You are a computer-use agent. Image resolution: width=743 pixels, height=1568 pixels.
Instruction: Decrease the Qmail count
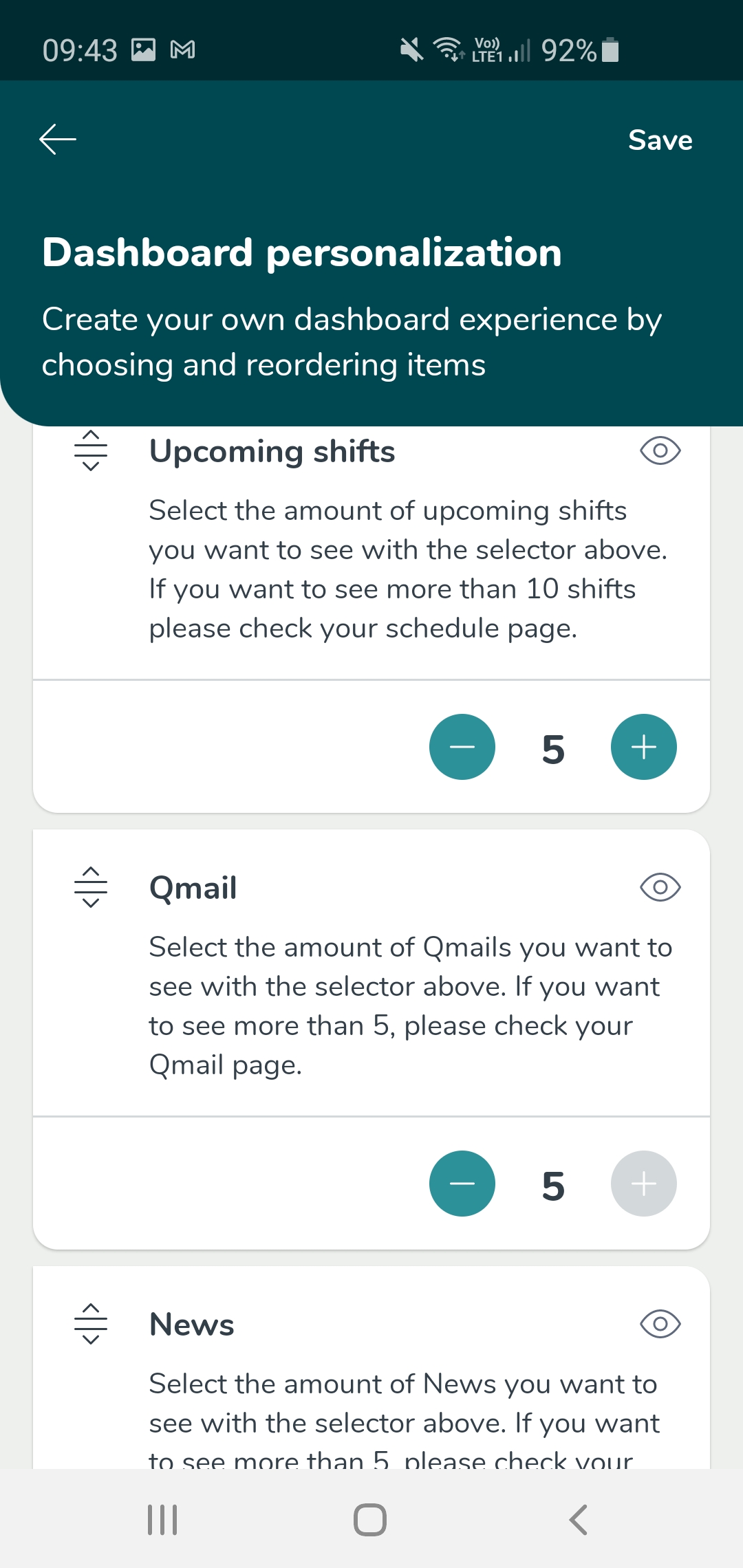(462, 1184)
